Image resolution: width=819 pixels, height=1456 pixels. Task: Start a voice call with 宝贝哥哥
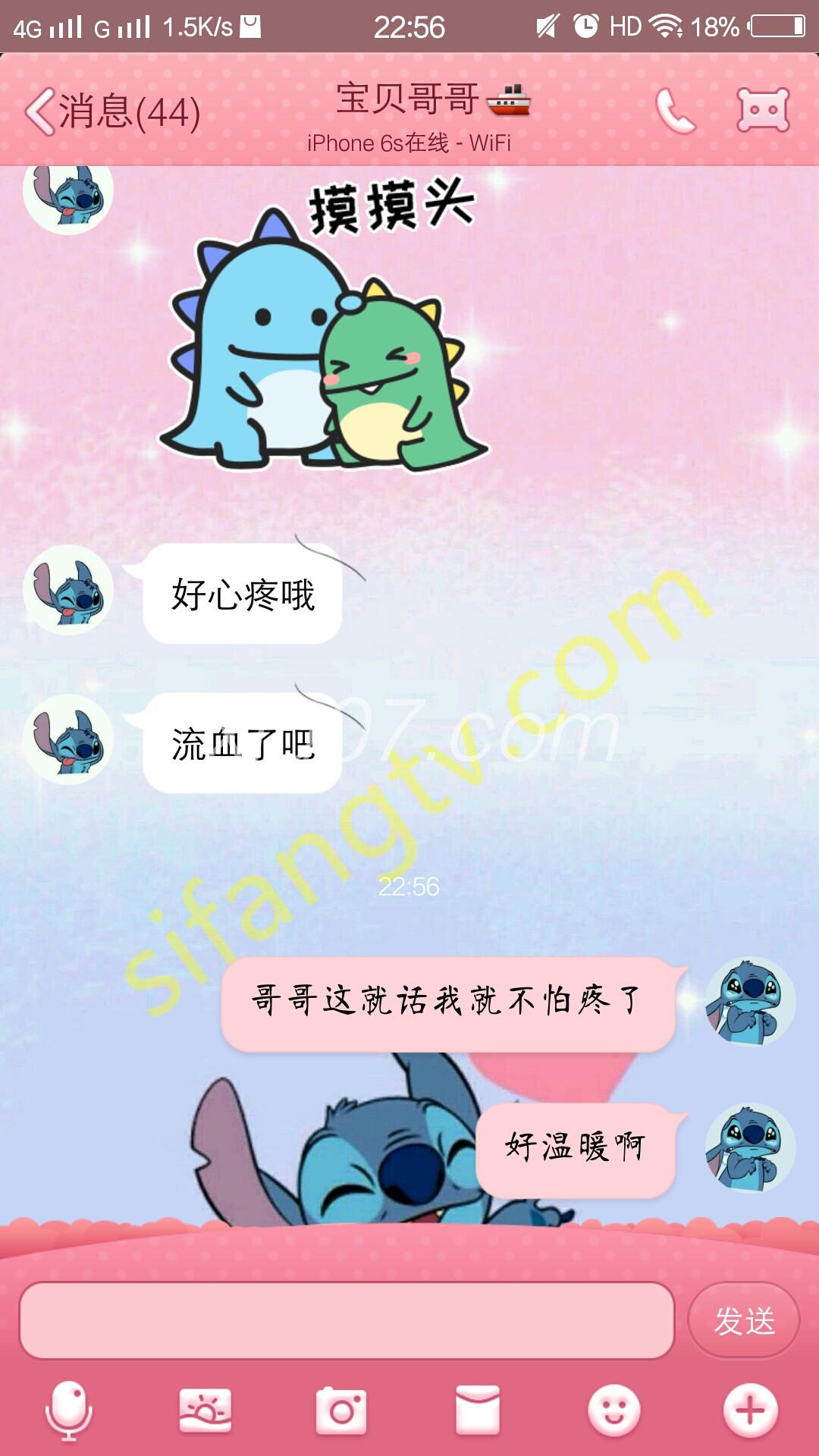(674, 111)
